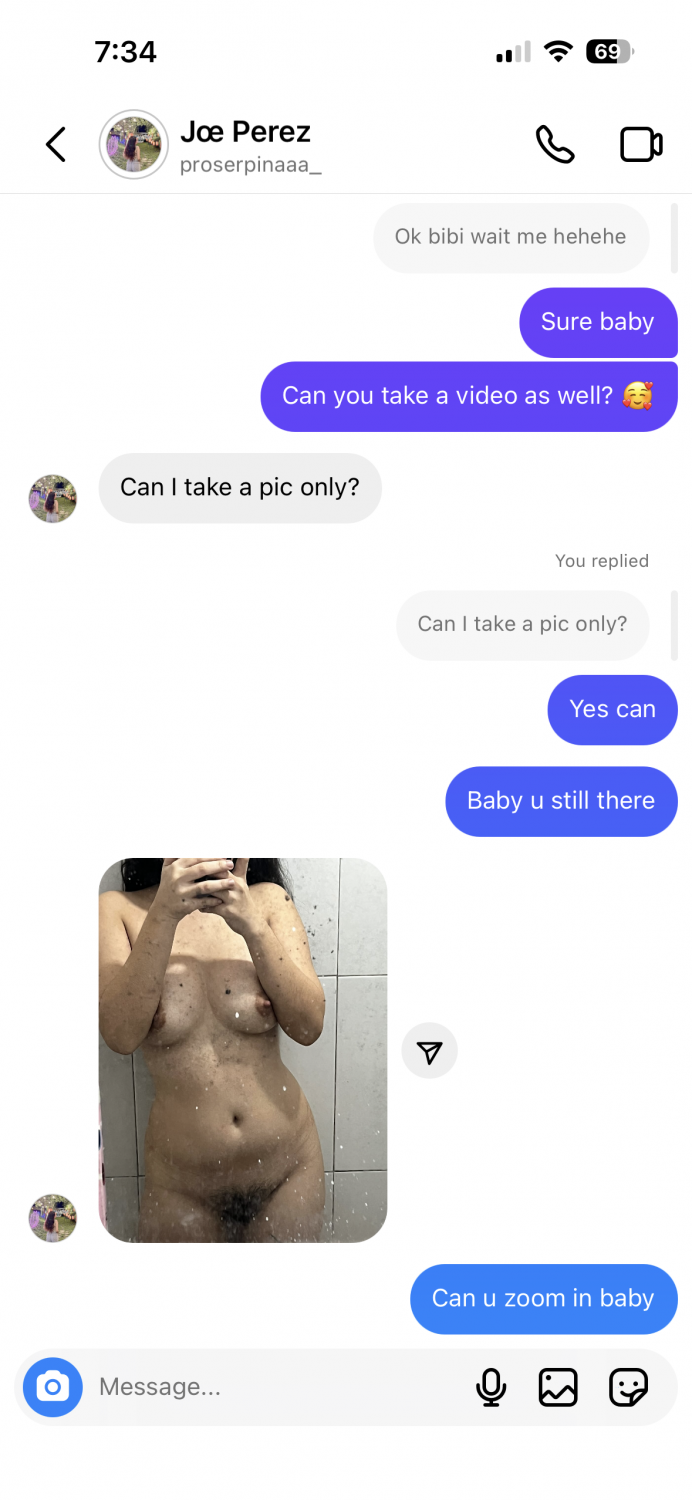Viewport: 692px width, 1500px height.
Task: Go back to the message list
Action: tap(56, 145)
